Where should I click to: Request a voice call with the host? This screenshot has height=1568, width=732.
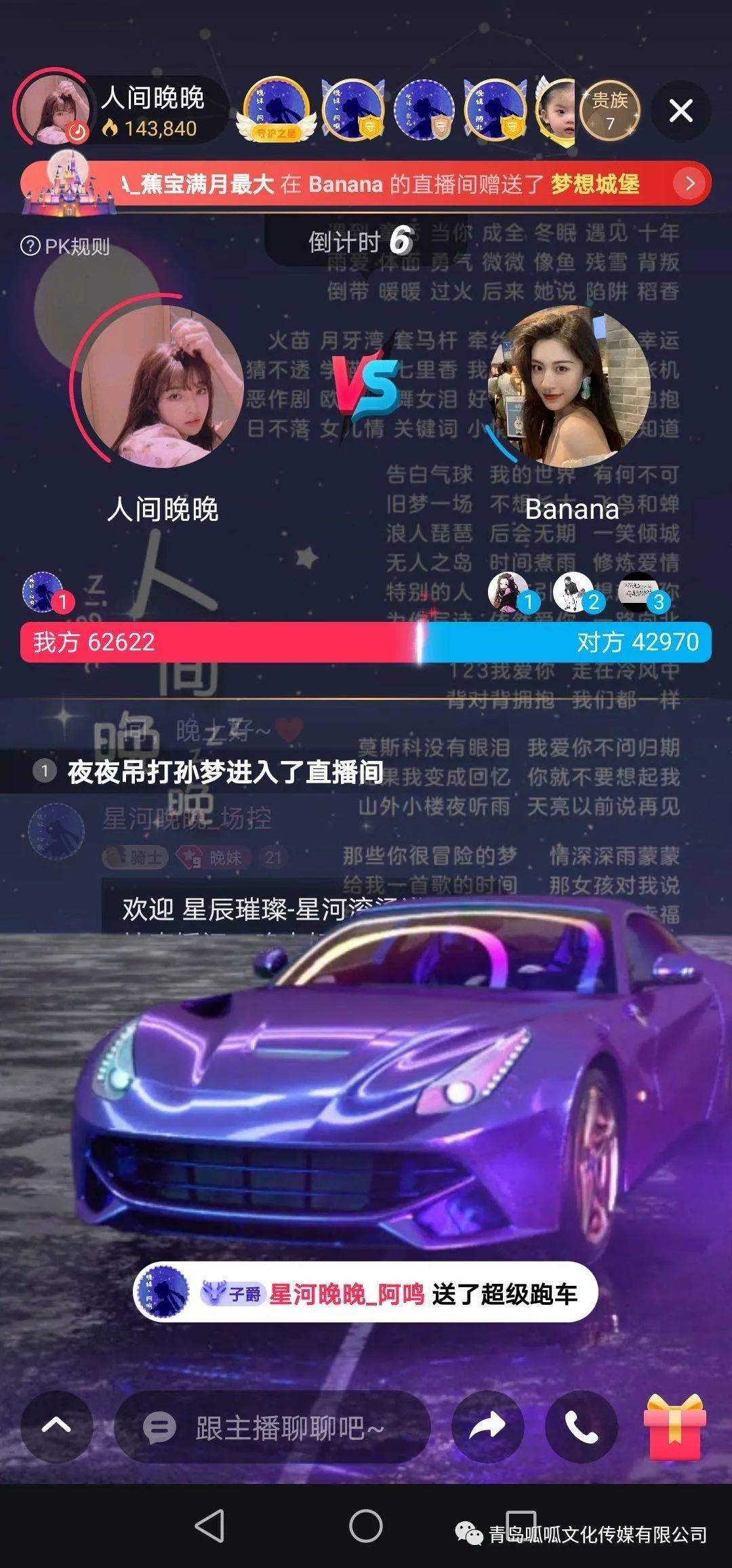point(581,1426)
